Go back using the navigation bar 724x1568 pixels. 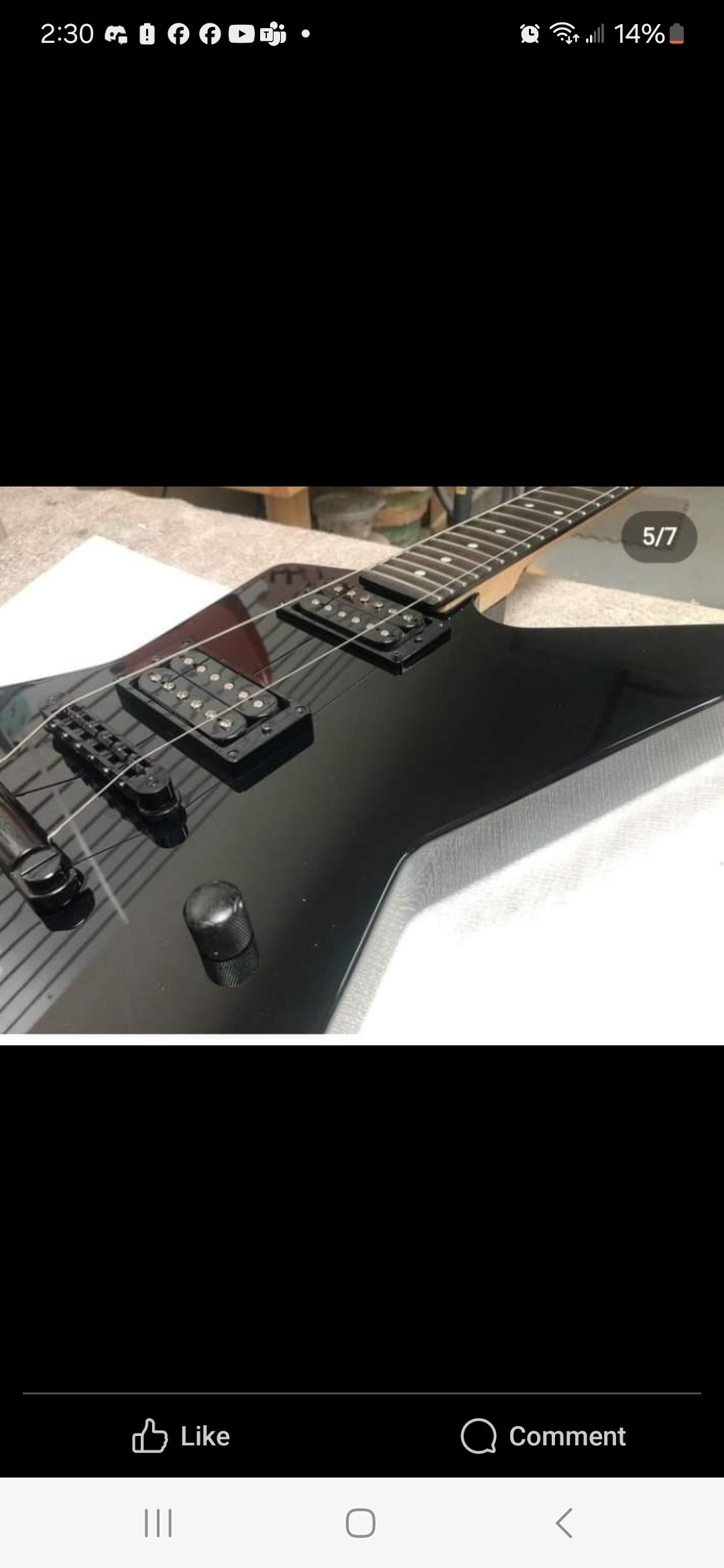(x=564, y=1523)
